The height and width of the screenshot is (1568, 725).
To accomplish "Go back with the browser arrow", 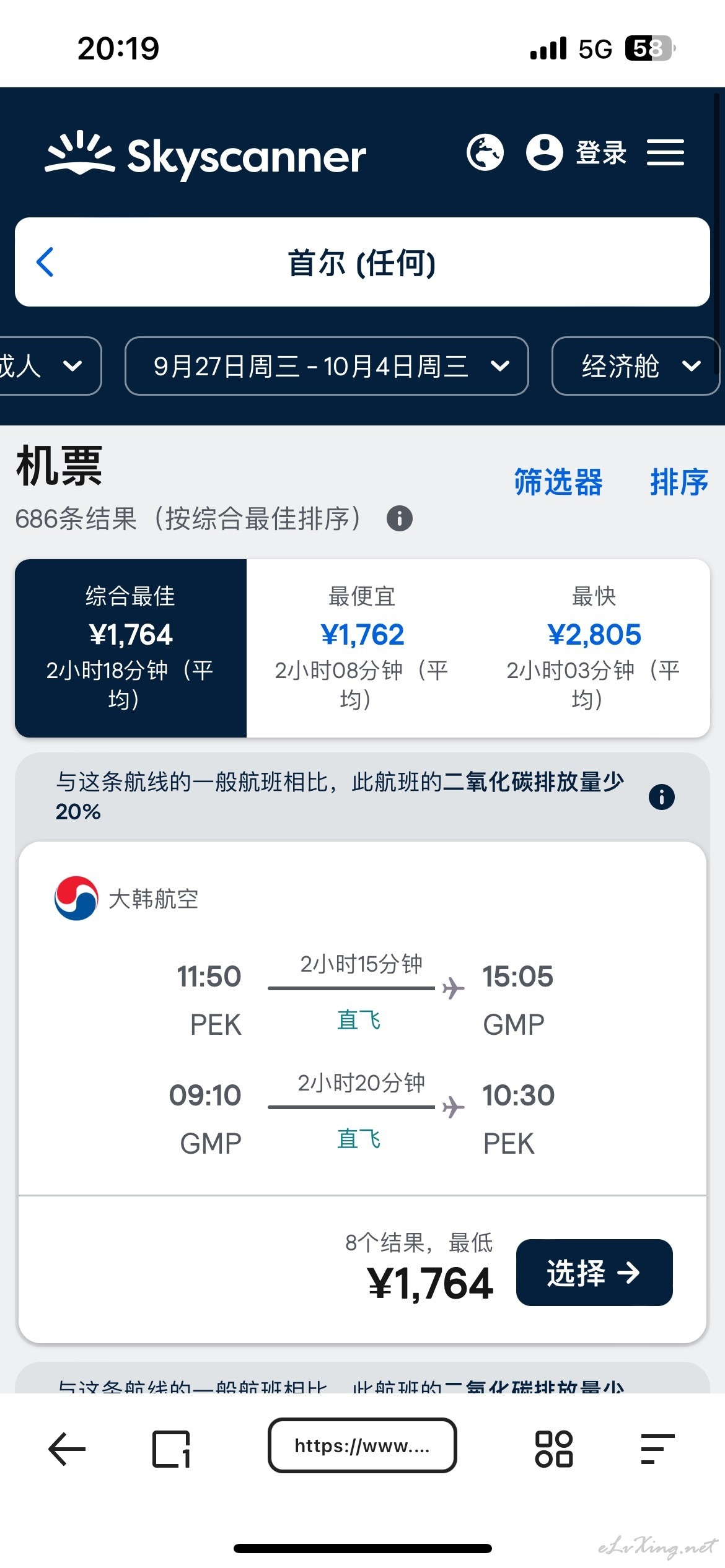I will tap(67, 1449).
